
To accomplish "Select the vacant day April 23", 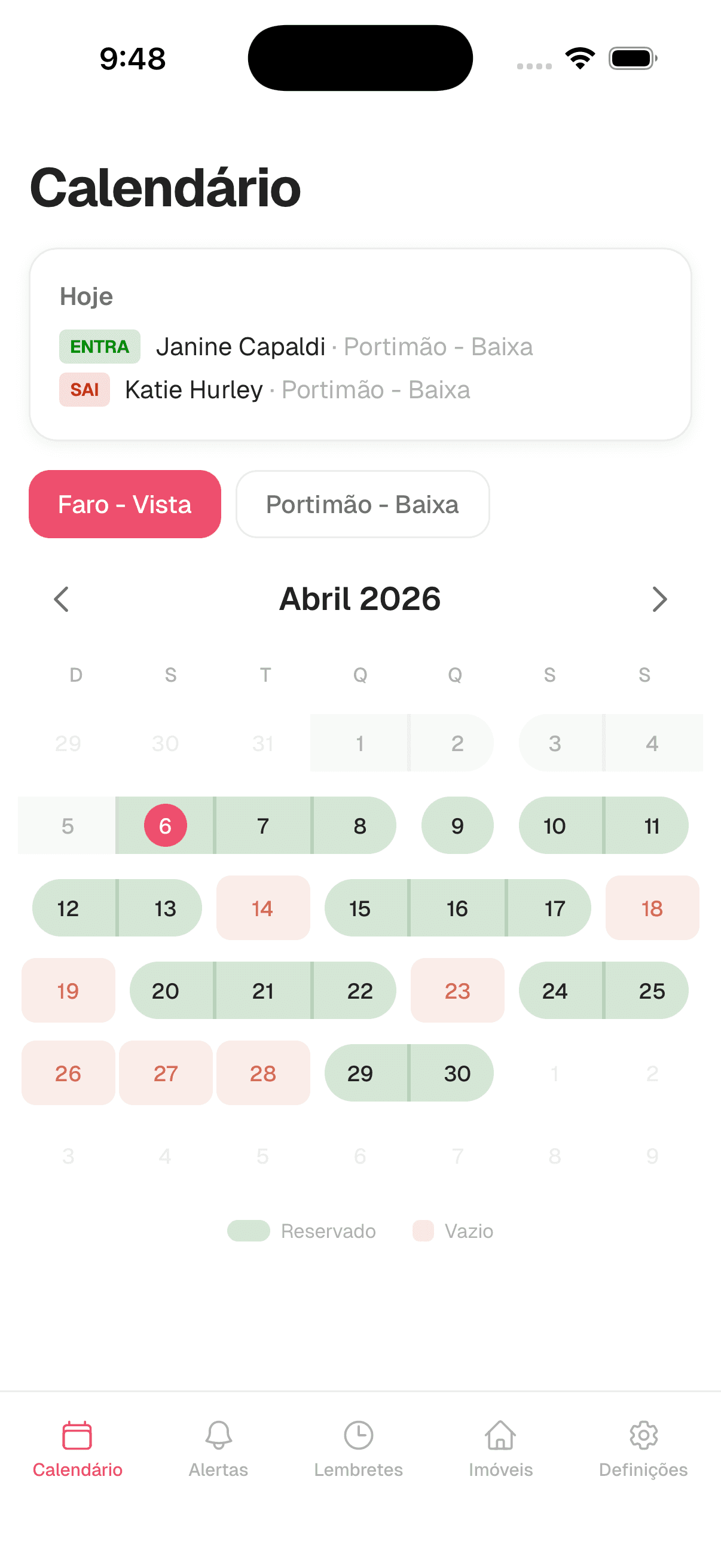I will (x=457, y=990).
